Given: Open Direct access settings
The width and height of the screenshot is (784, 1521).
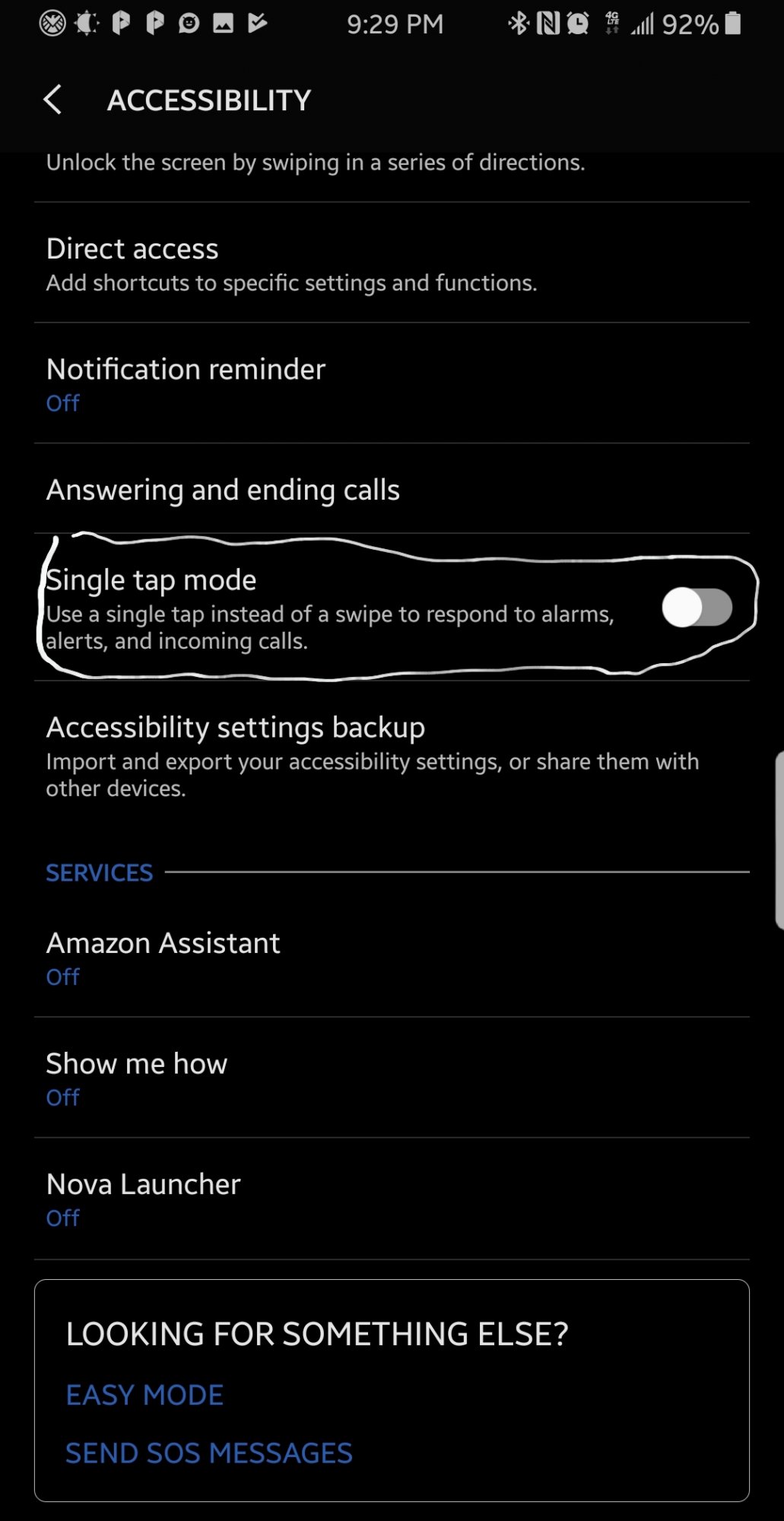Looking at the screenshot, I should (x=392, y=263).
